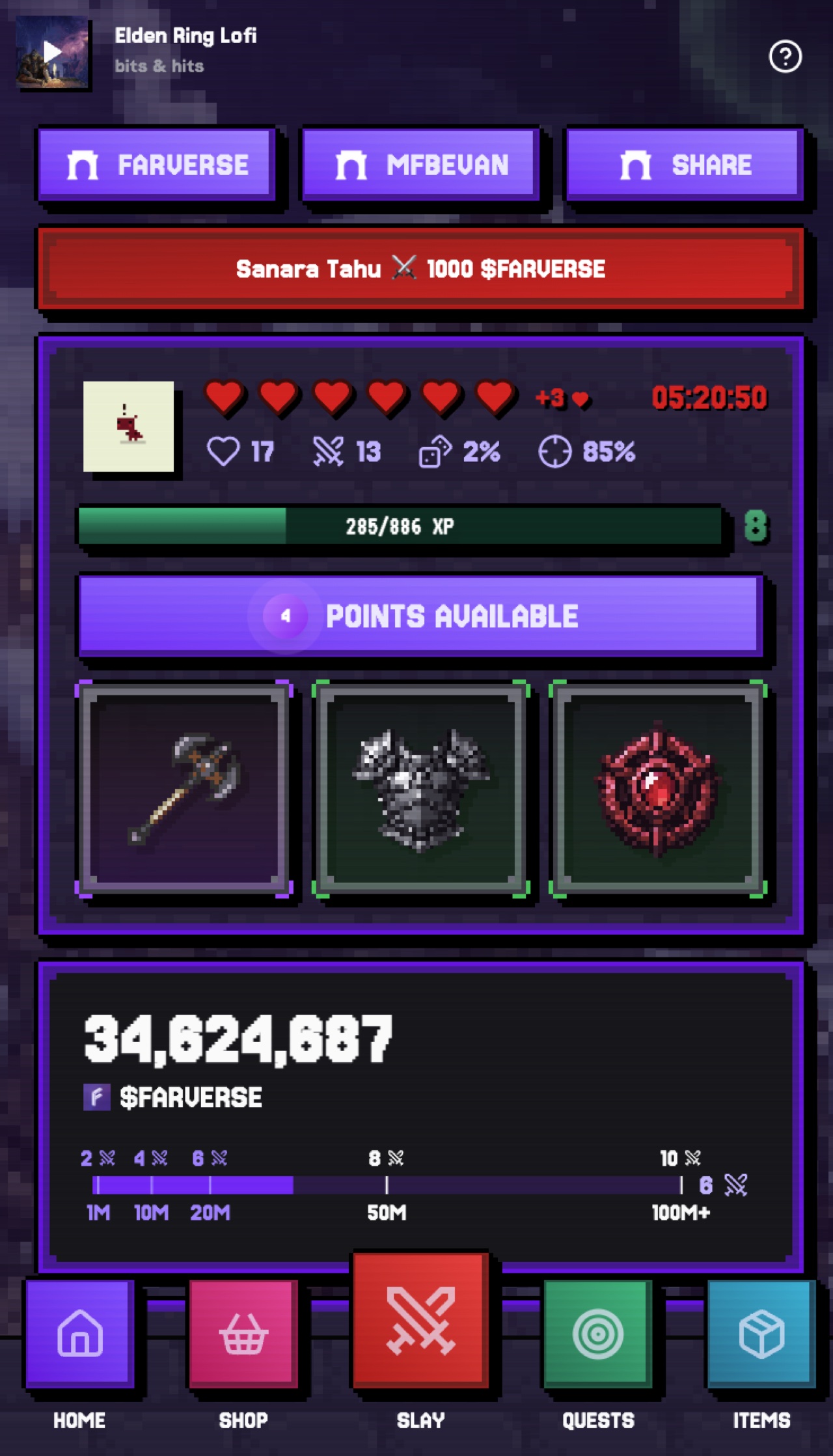Tap the SHARE button
Image resolution: width=833 pixels, height=1456 pixels.
[x=685, y=164]
